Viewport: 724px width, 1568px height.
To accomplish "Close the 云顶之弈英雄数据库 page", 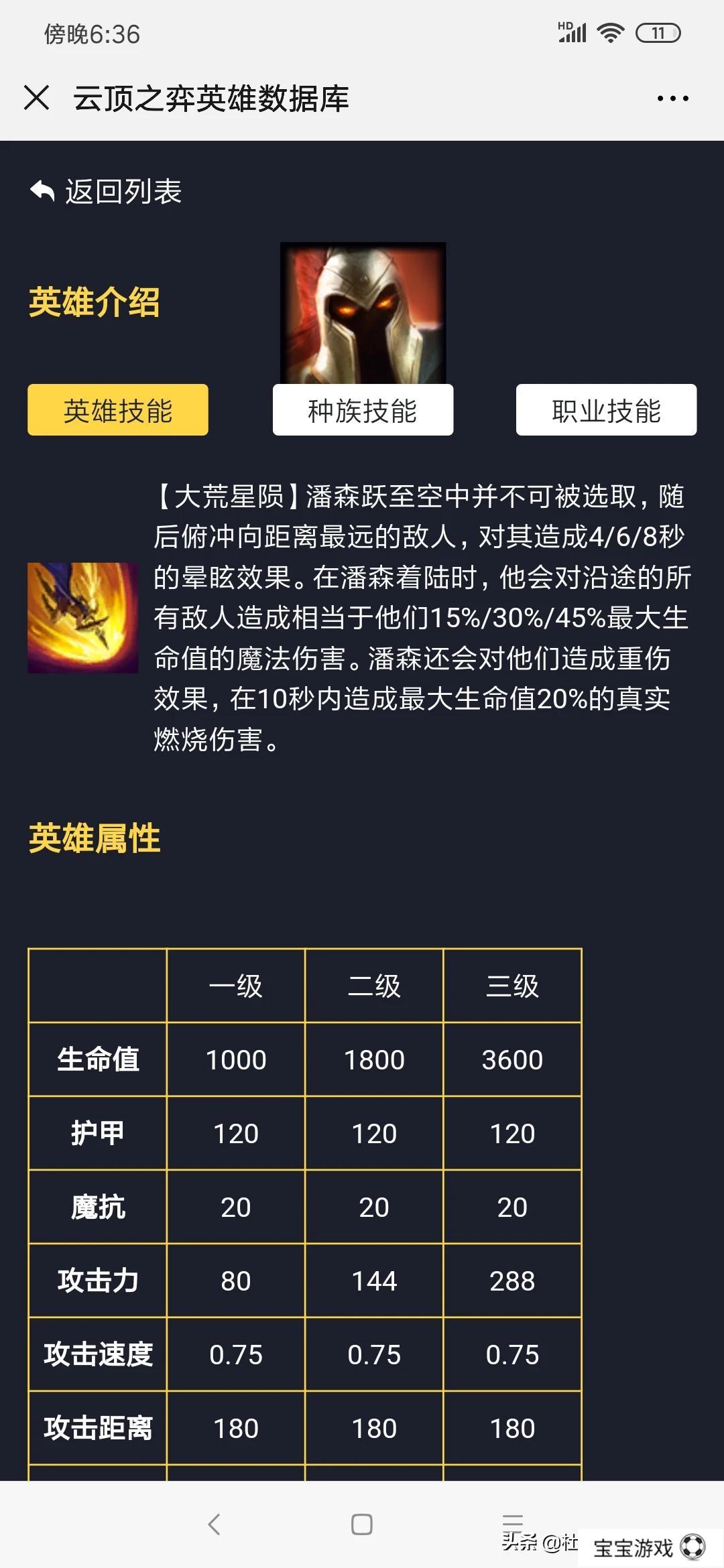I will [37, 98].
